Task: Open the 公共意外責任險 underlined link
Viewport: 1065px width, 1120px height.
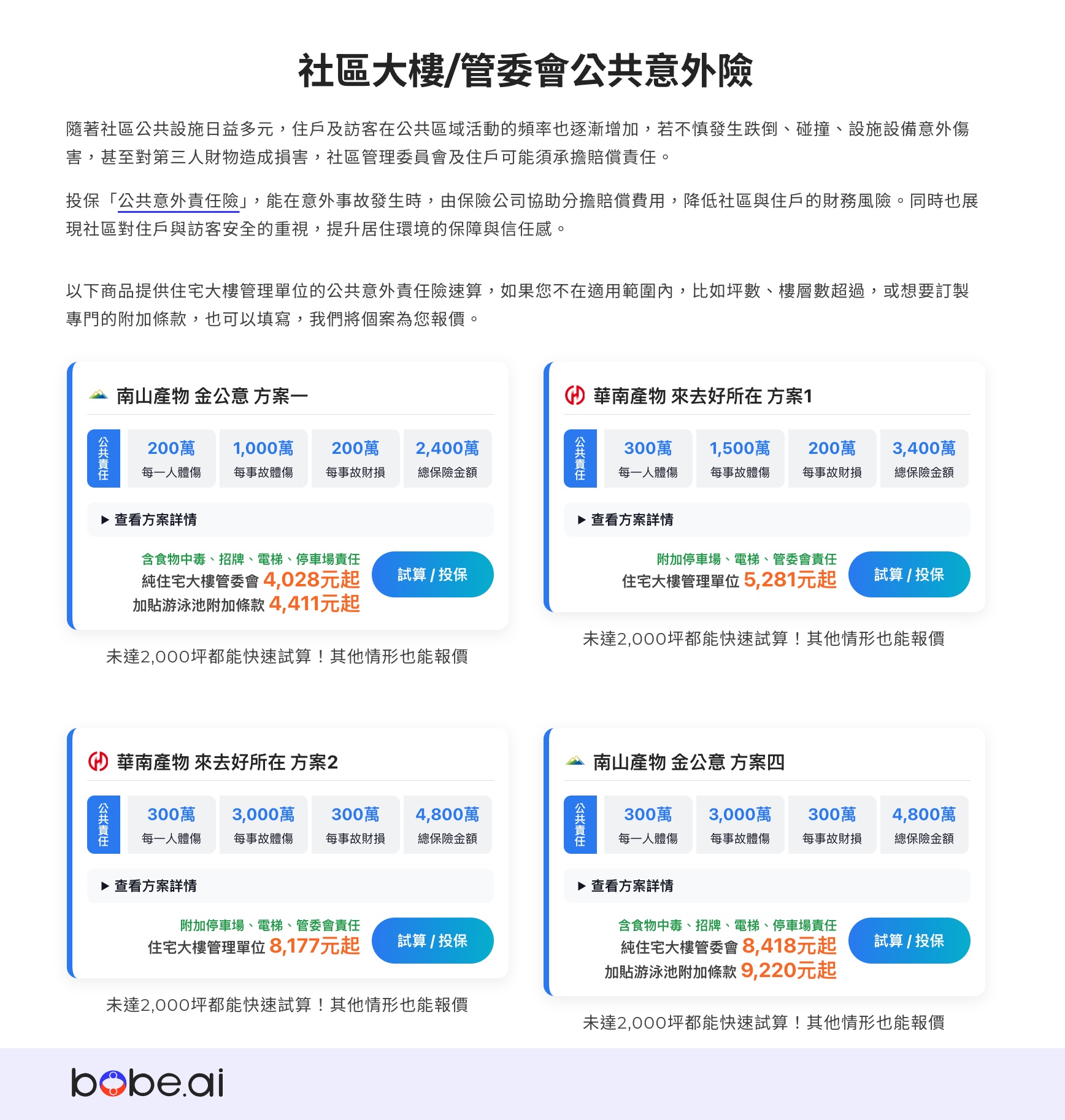Action: tap(178, 201)
